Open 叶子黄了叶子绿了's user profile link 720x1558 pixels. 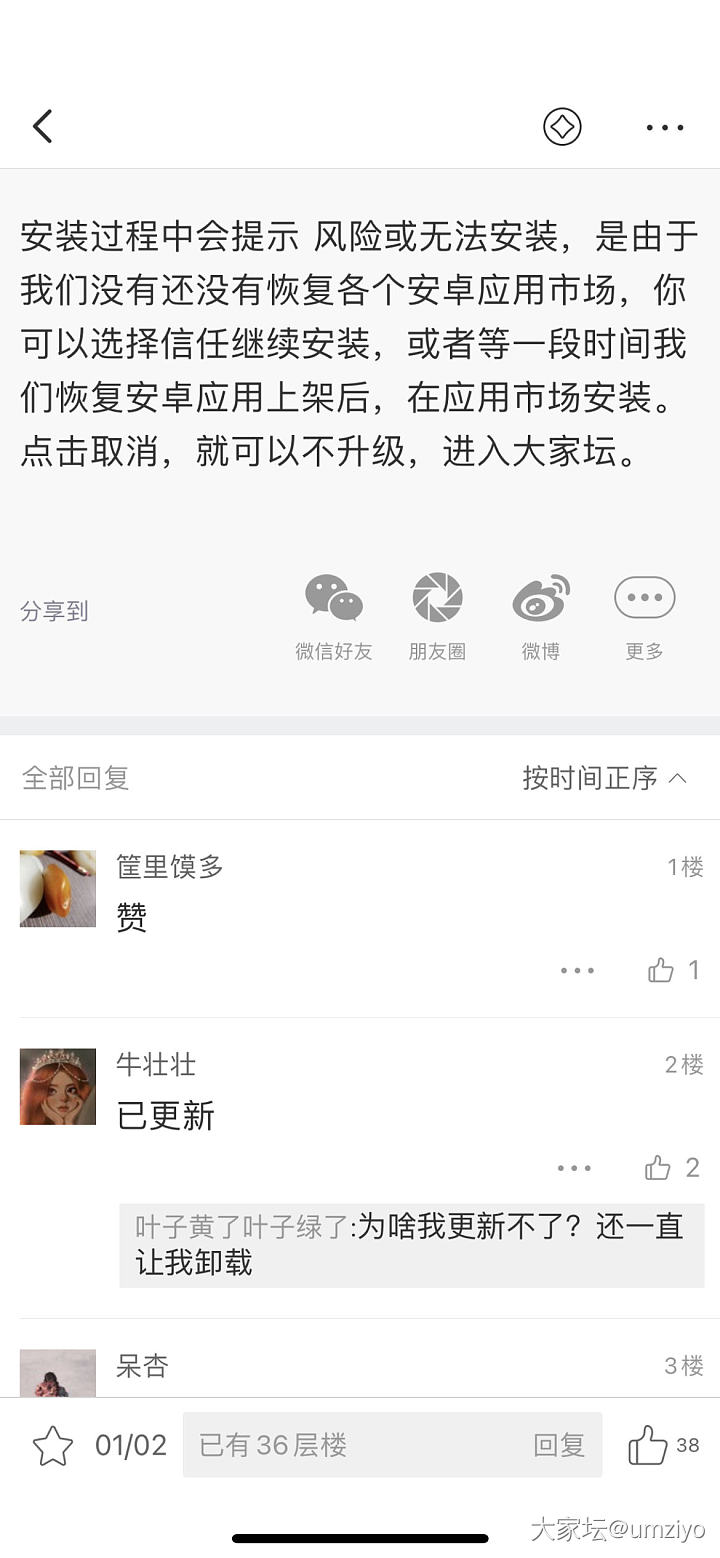tap(242, 1227)
